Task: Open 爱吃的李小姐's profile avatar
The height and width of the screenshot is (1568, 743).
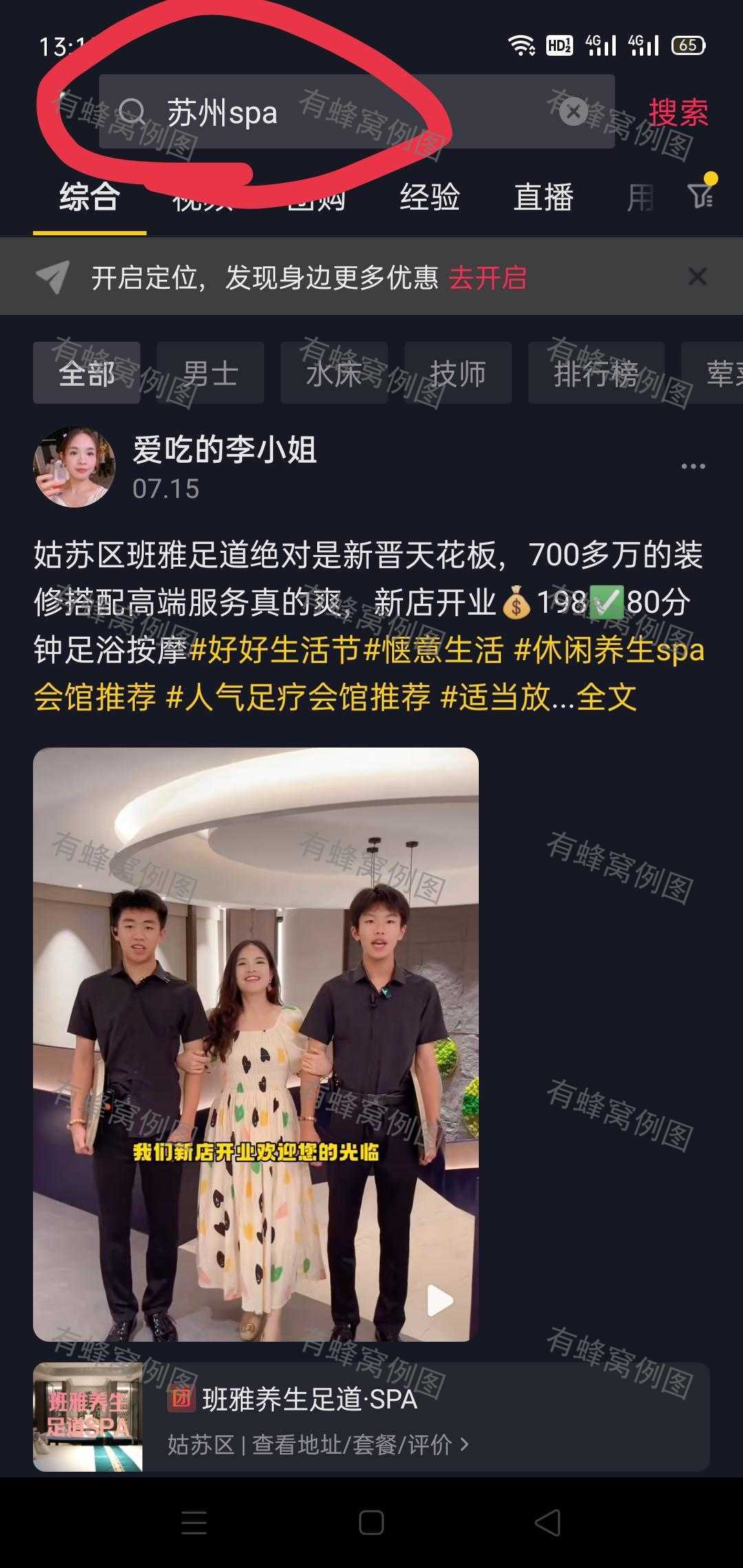Action: click(74, 467)
